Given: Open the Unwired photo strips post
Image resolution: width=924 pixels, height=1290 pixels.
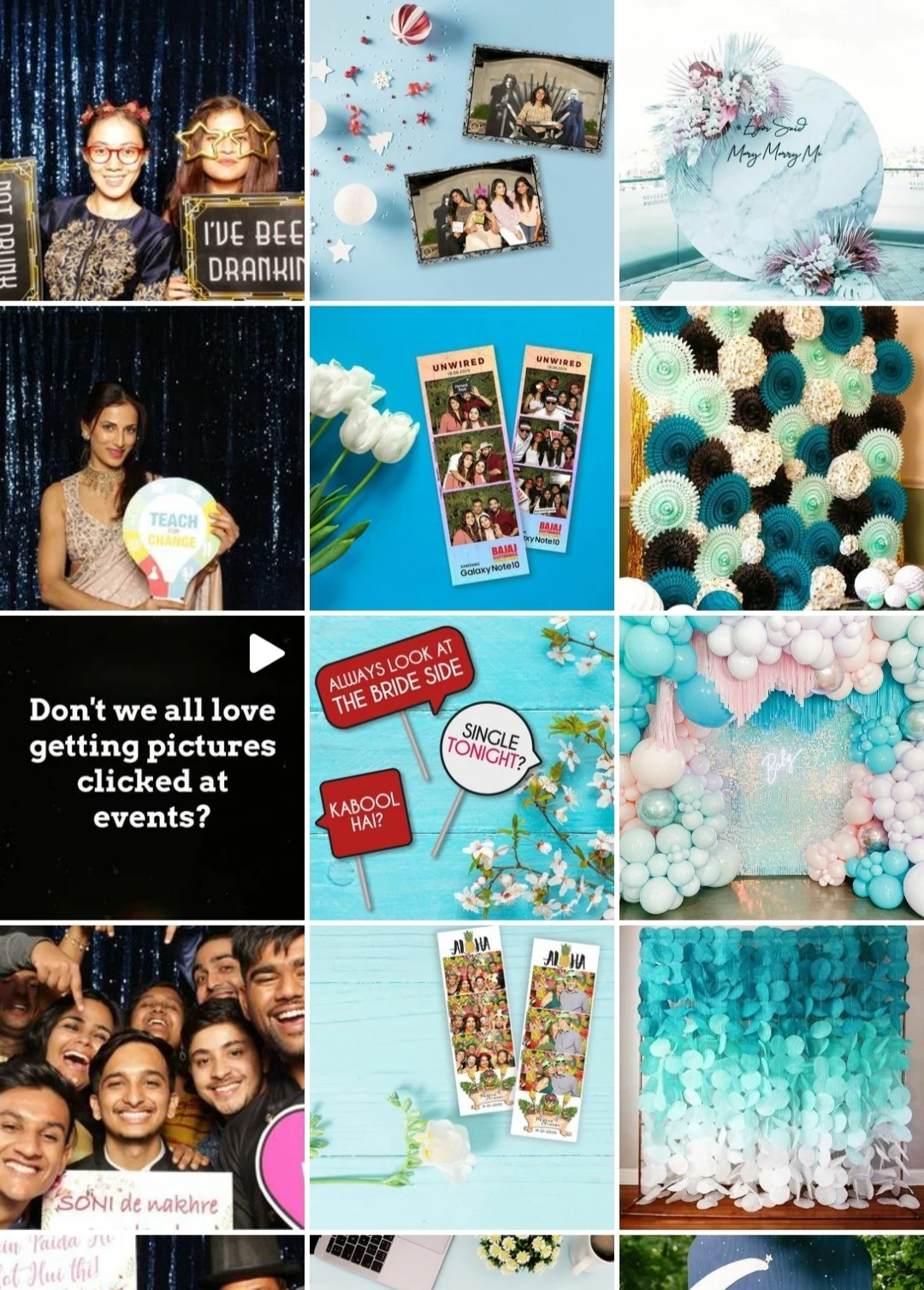Looking at the screenshot, I should (x=461, y=459).
